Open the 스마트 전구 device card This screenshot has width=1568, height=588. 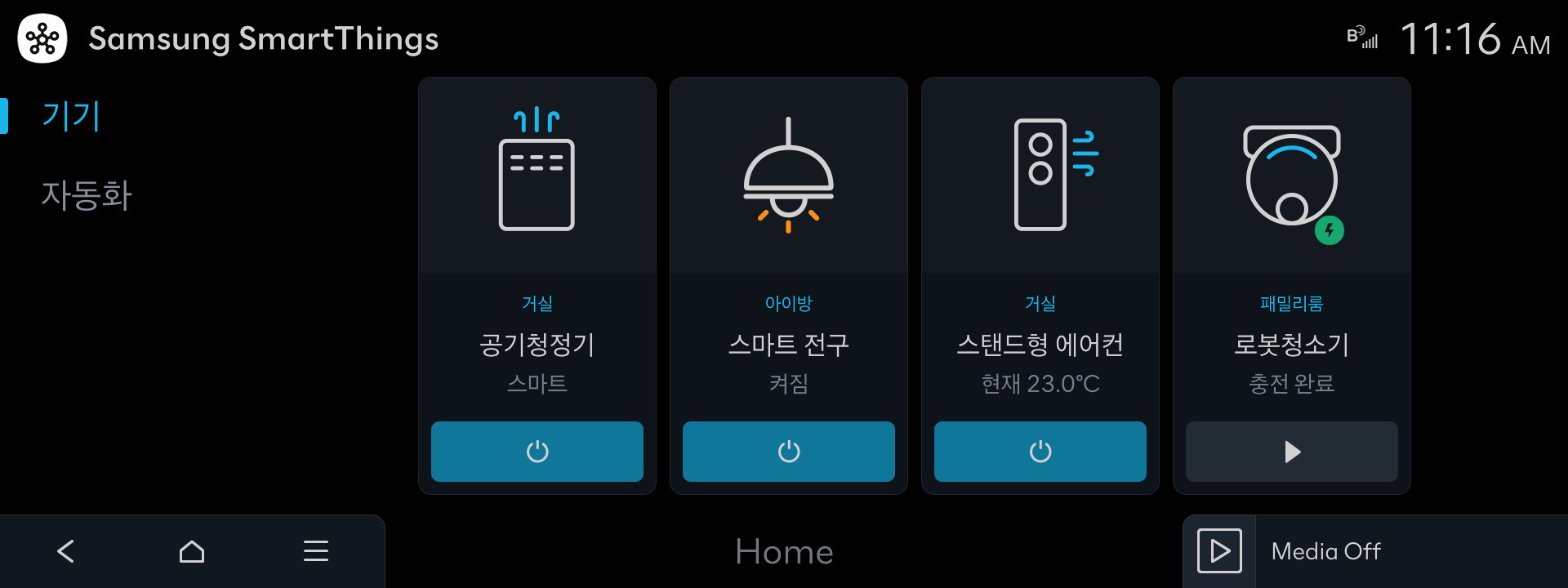point(789,245)
